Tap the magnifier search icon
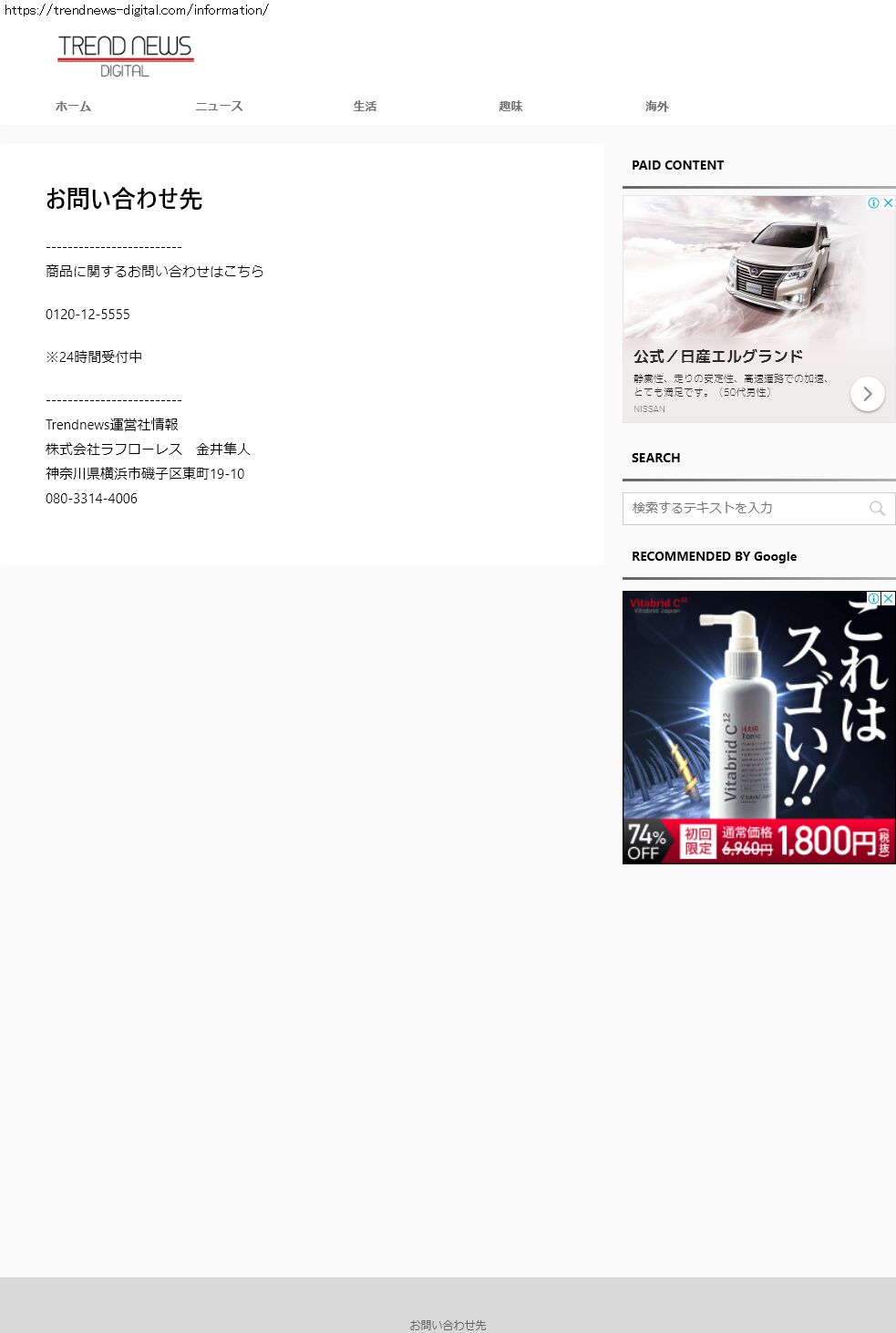 click(x=877, y=509)
